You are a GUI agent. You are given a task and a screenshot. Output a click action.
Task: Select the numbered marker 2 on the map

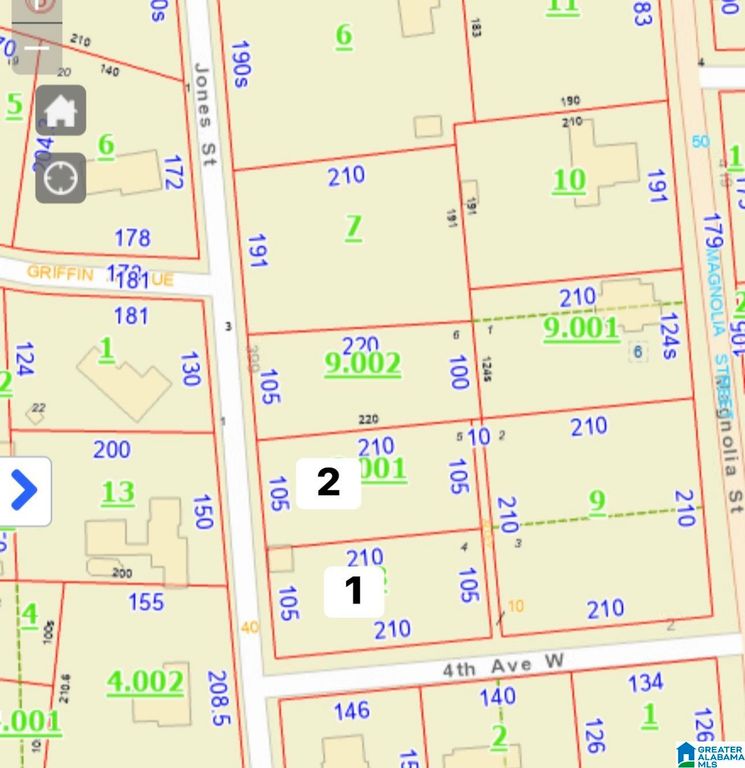328,484
